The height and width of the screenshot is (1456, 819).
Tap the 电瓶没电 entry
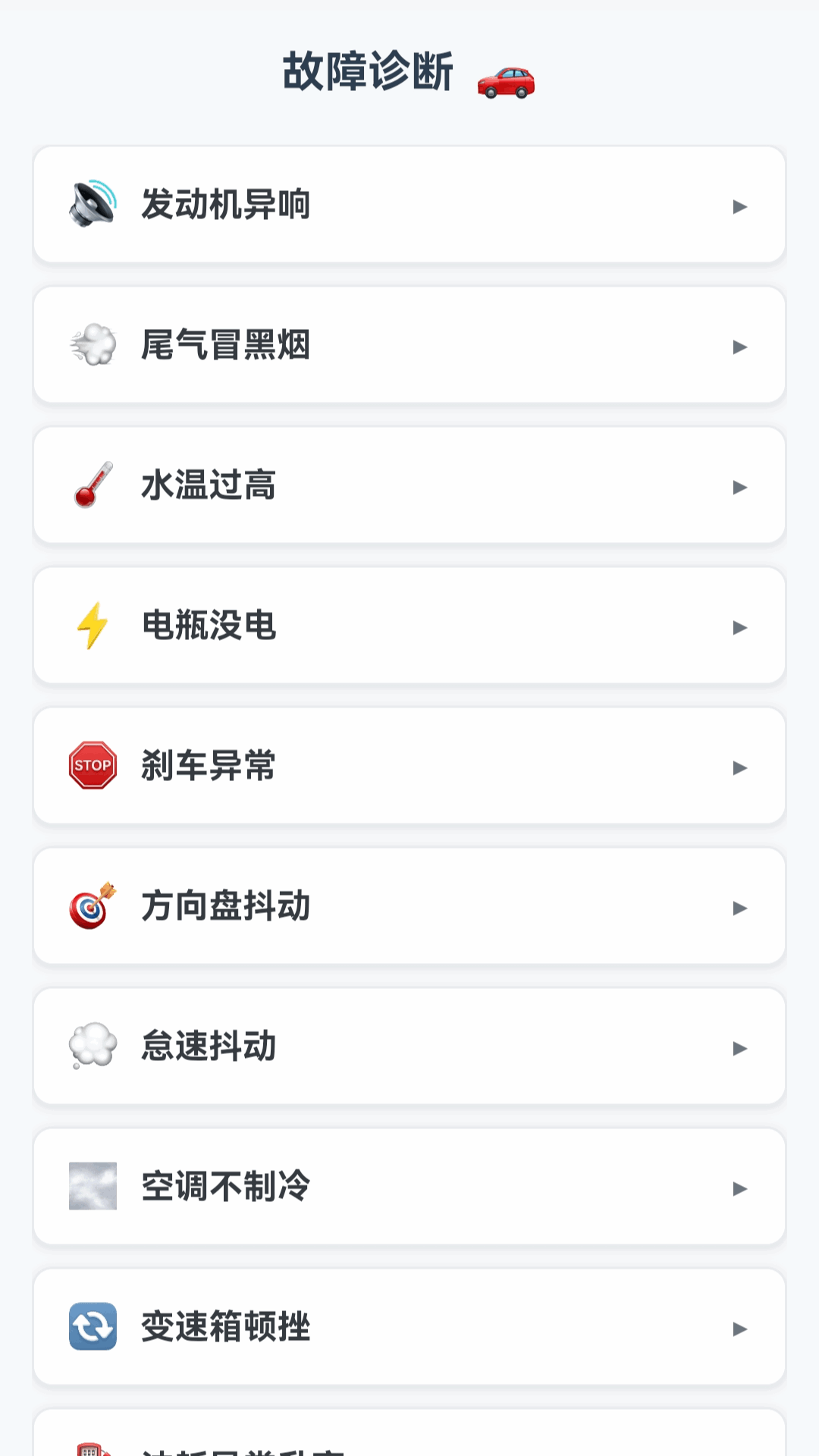coord(409,626)
